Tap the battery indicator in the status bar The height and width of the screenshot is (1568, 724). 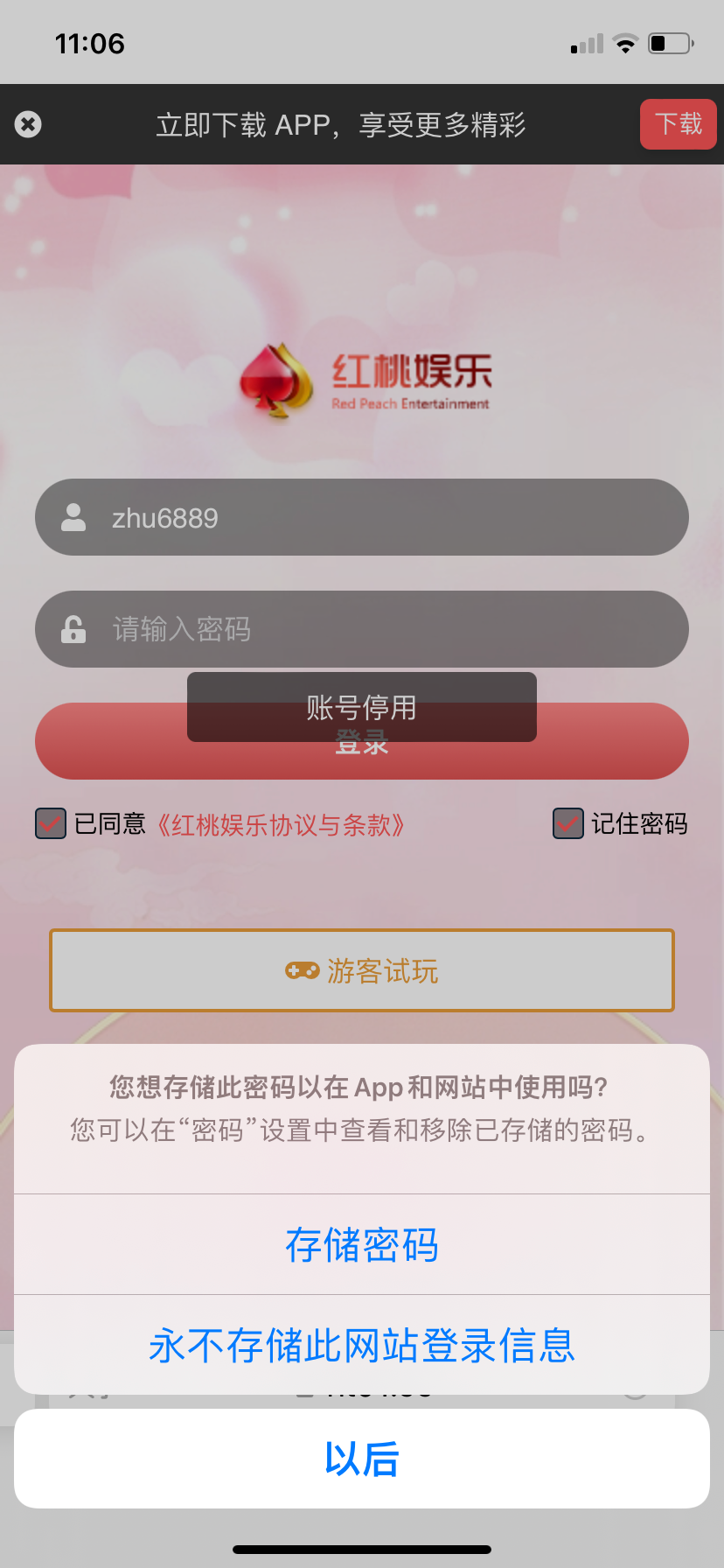tap(670, 42)
